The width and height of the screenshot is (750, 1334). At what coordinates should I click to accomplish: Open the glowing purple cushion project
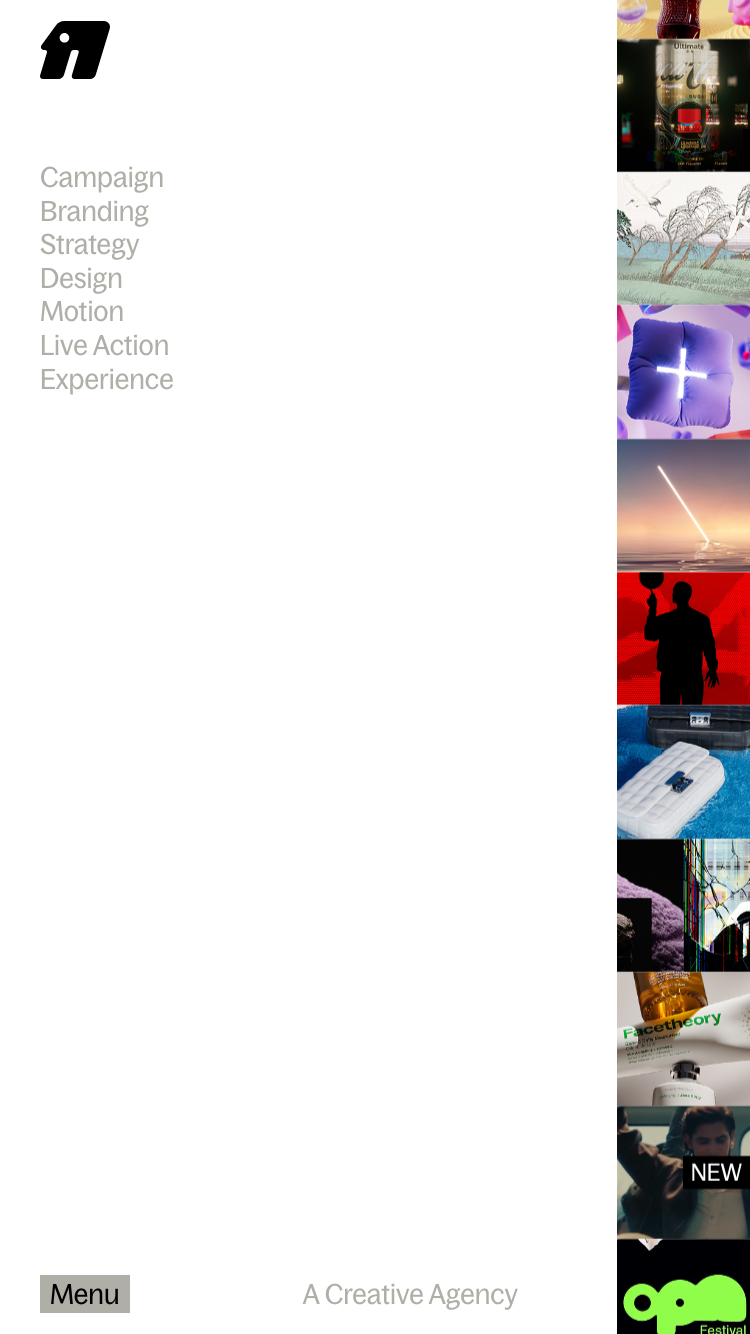(683, 372)
